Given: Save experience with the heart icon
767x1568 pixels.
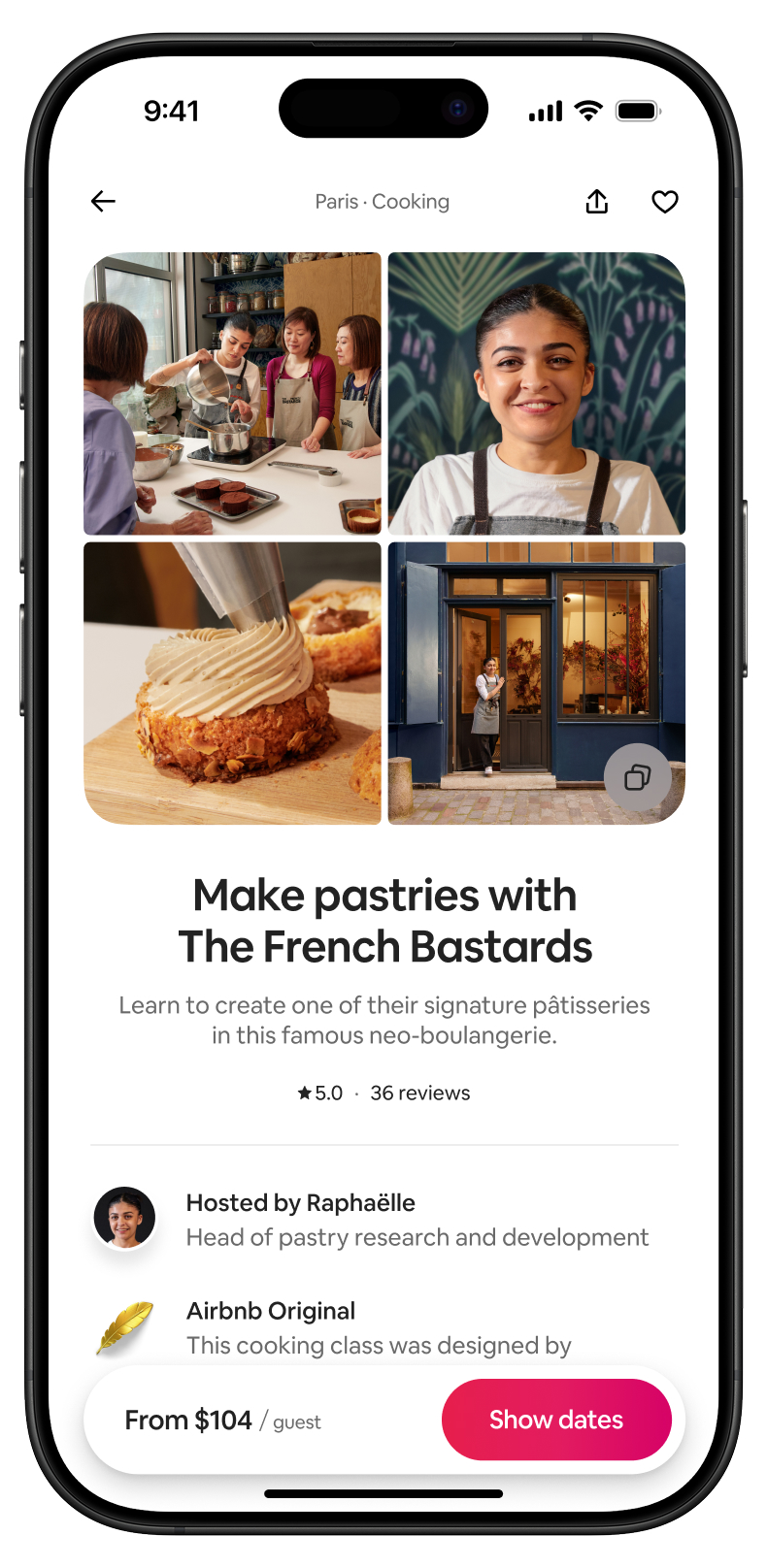Looking at the screenshot, I should click(x=664, y=201).
